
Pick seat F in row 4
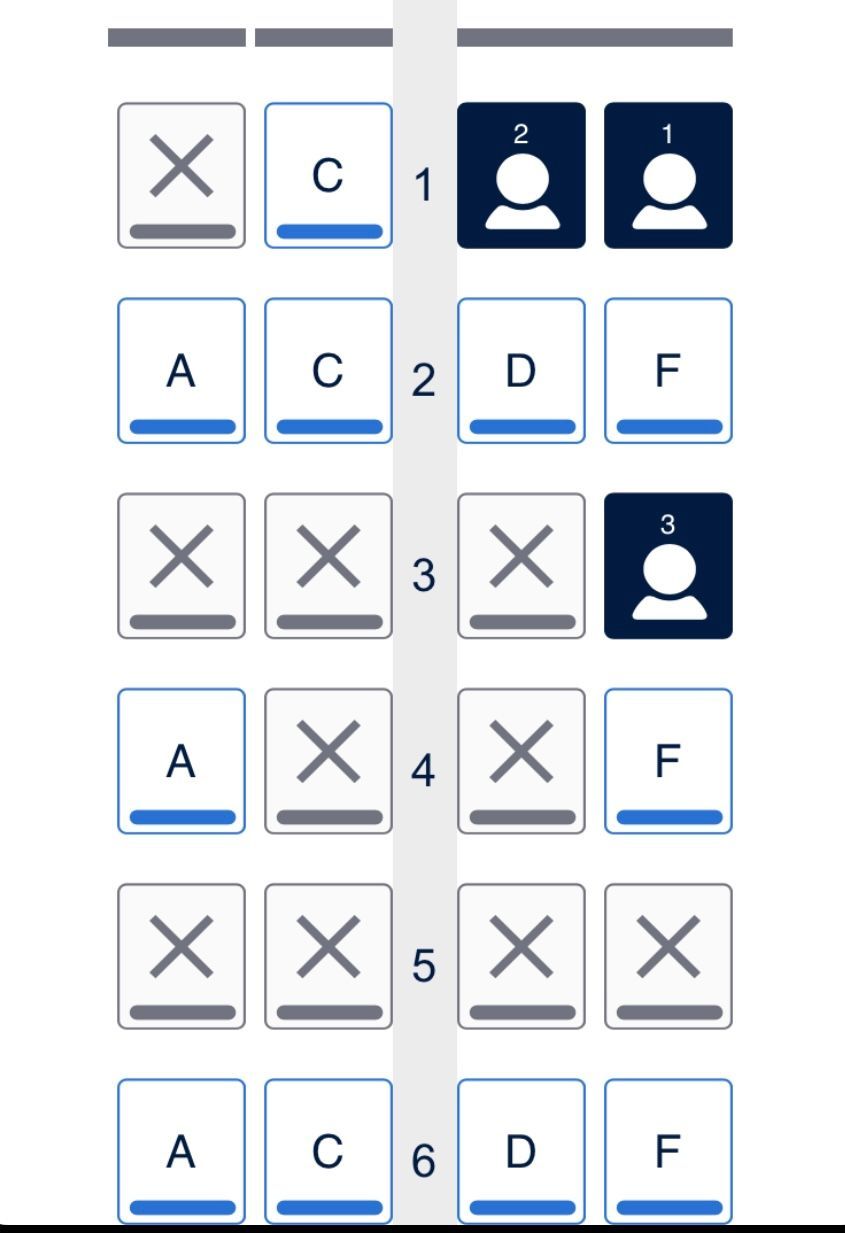click(668, 761)
